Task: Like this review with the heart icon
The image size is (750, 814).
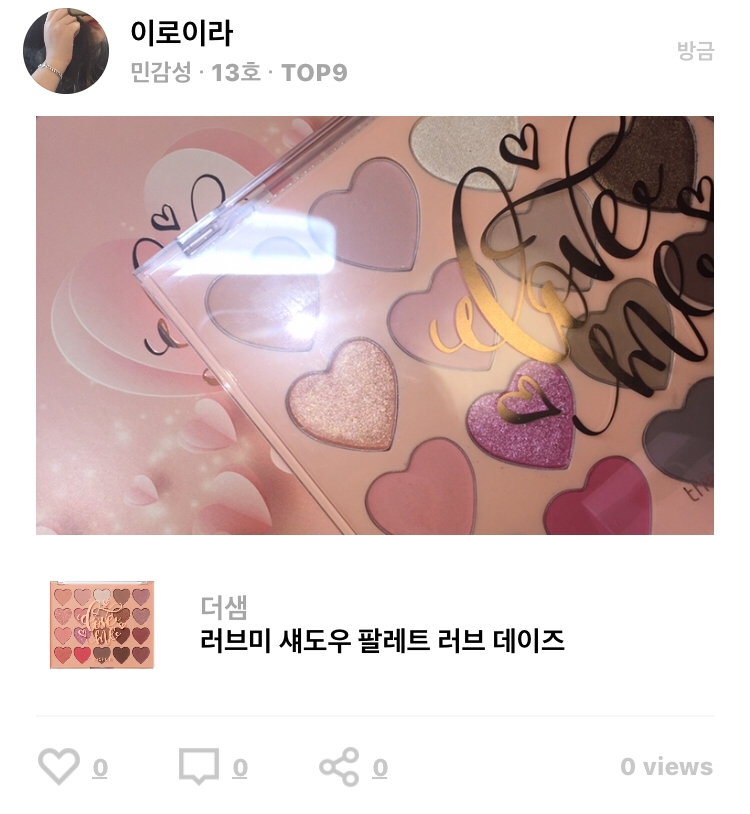Action: (59, 767)
